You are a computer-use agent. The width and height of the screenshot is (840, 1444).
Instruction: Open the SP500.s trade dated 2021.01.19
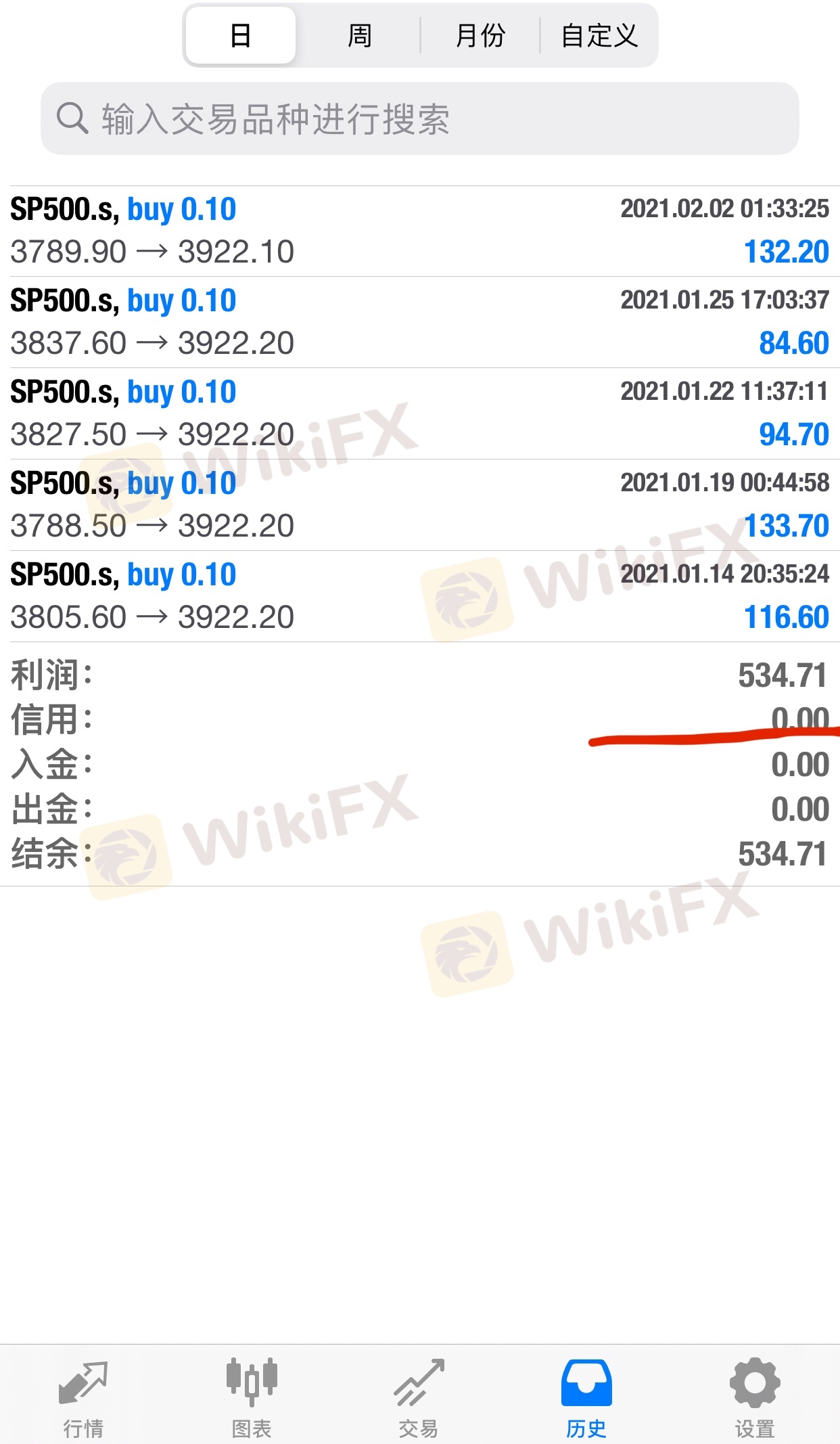point(419,505)
